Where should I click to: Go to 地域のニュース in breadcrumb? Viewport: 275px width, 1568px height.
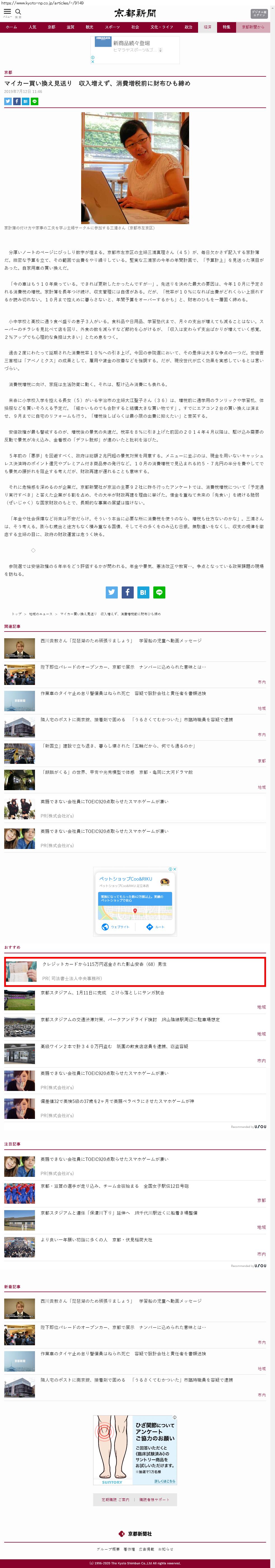(x=41, y=614)
